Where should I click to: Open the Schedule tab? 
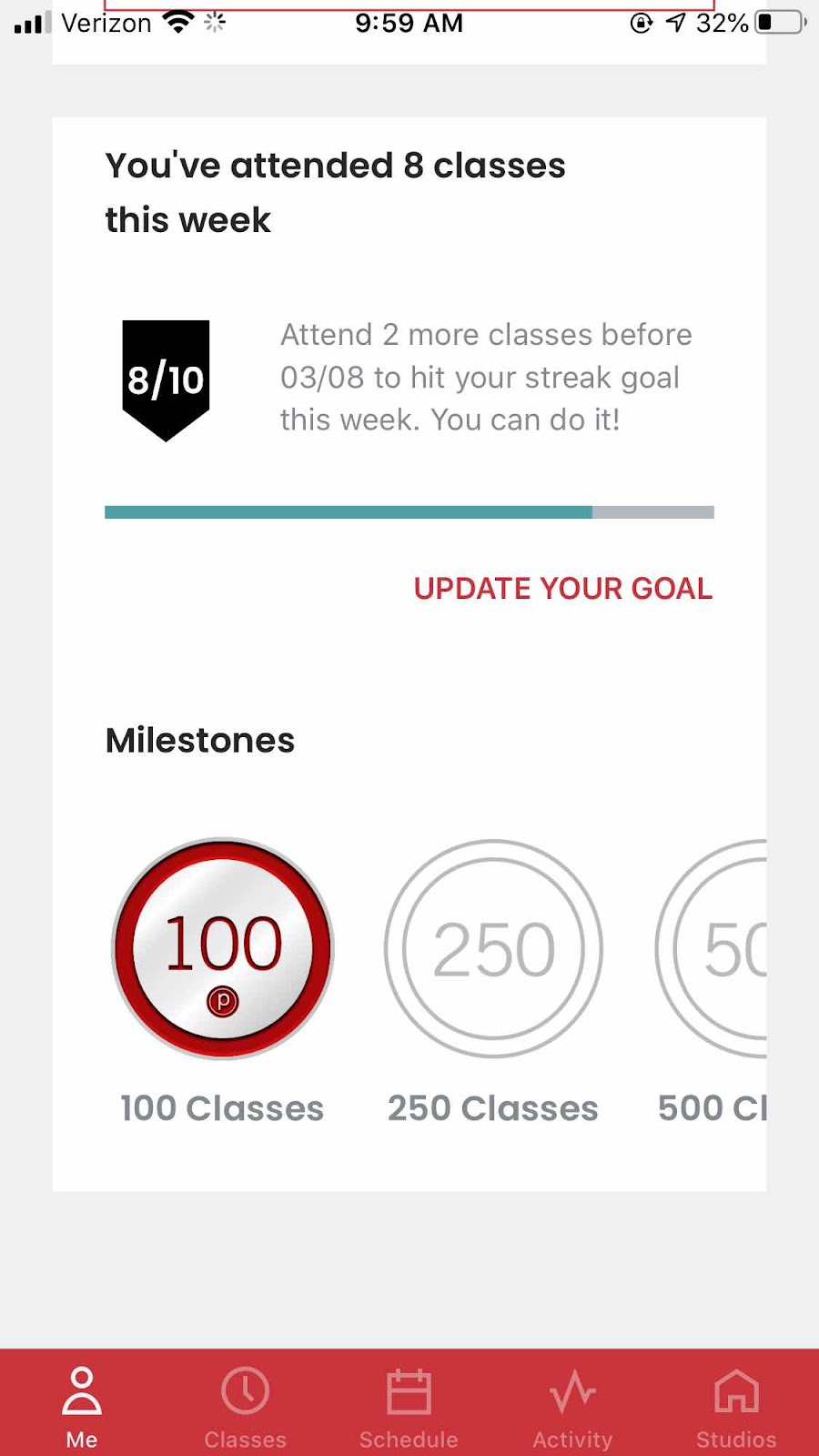[409, 1406]
